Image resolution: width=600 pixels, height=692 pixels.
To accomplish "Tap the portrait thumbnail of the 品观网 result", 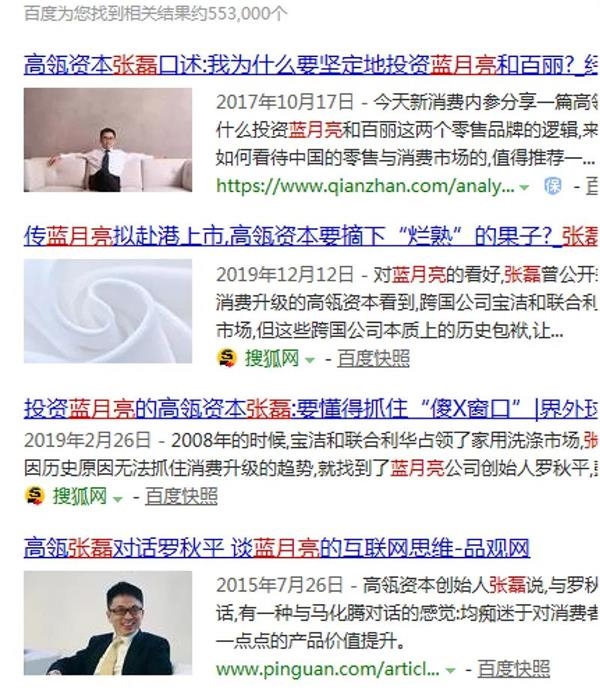I will [108, 622].
